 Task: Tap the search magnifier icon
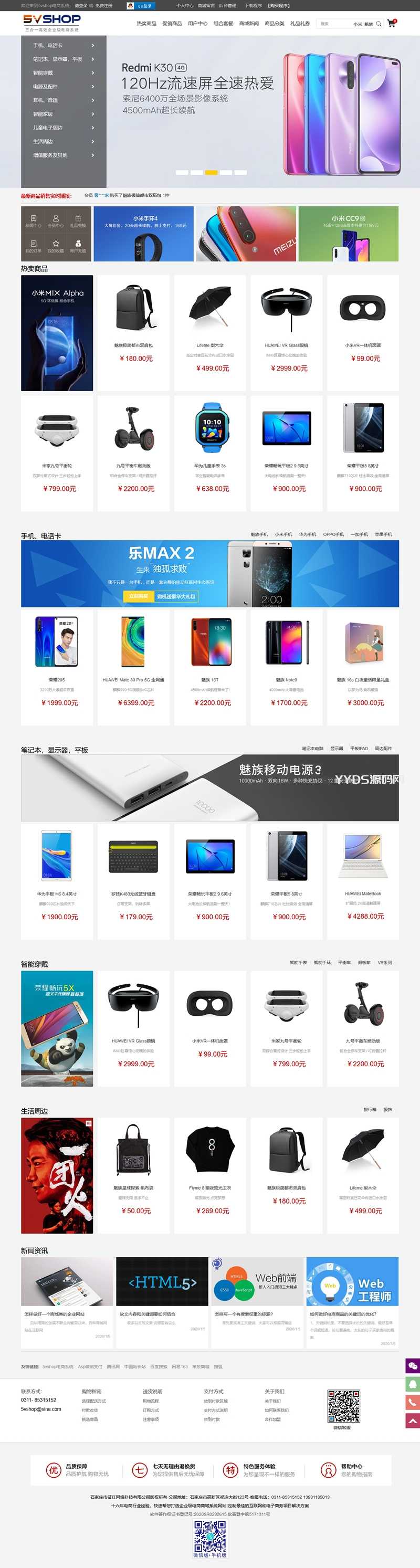(379, 24)
